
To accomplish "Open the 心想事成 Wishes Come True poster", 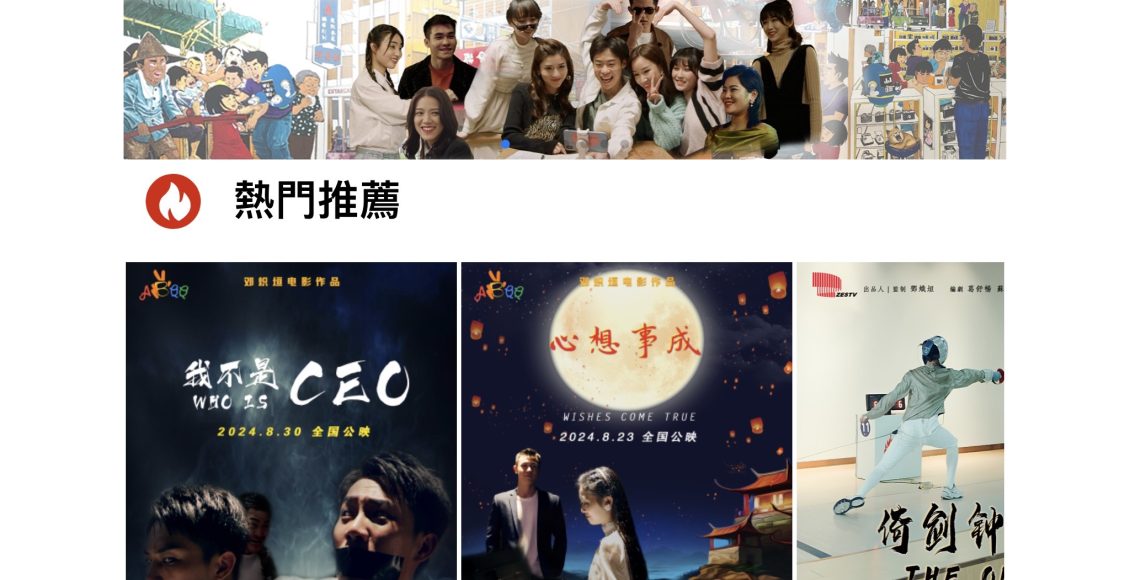I will click(626, 420).
